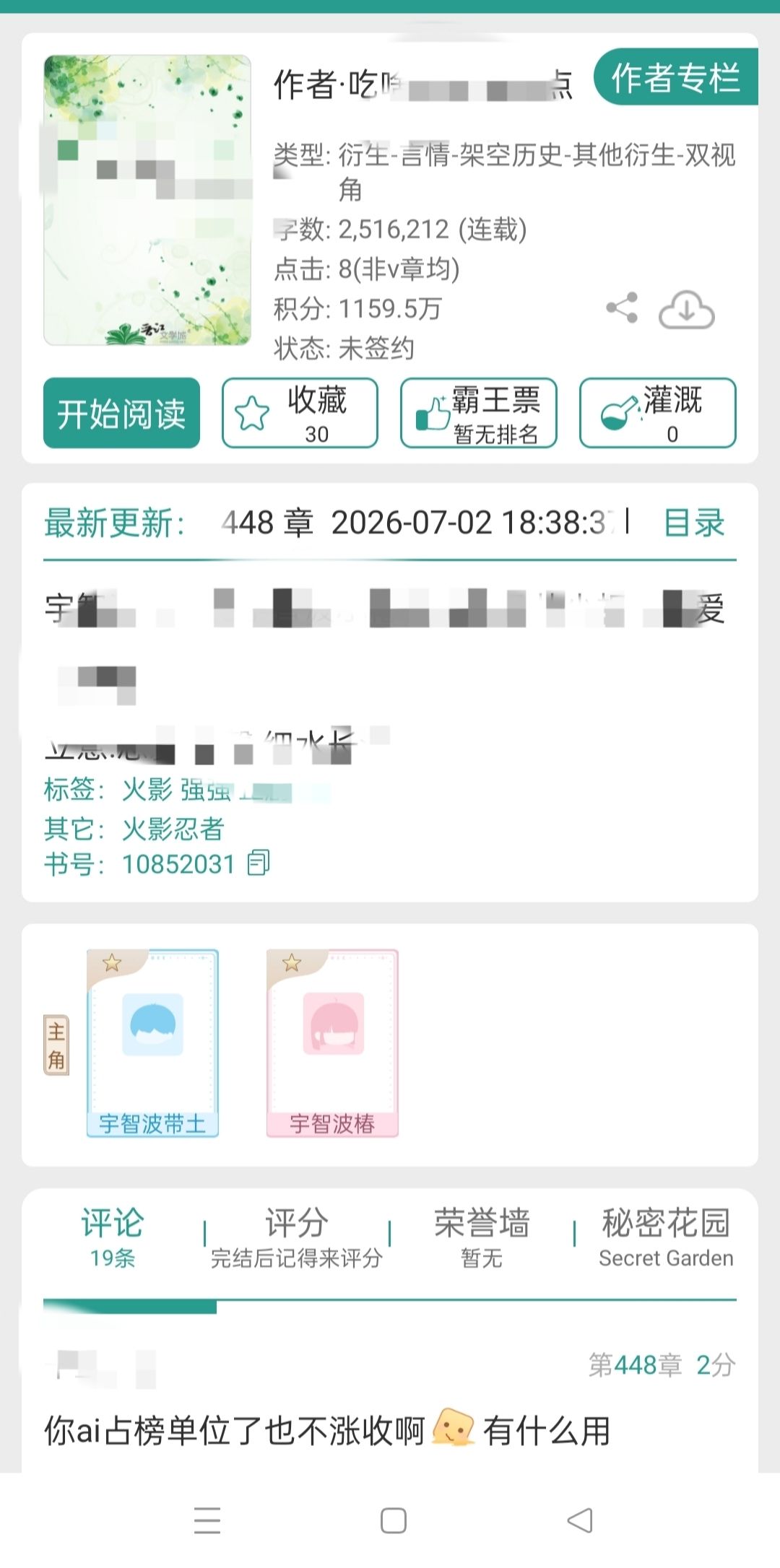Open the 作者专栏 author column
Screen dimensions: 780x1568
click(x=676, y=77)
